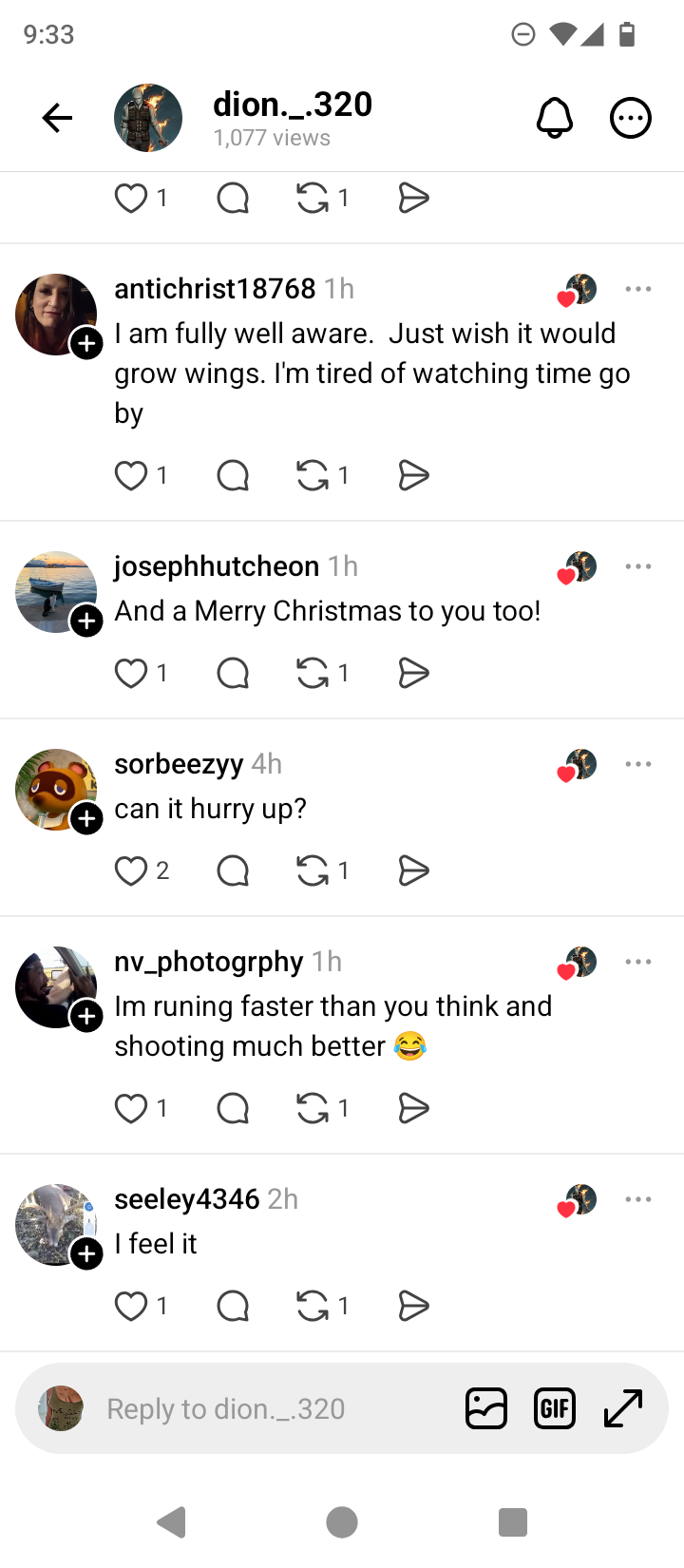The width and height of the screenshot is (684, 1568).
Task: Like antichrist18768's reply
Action: pos(131,475)
